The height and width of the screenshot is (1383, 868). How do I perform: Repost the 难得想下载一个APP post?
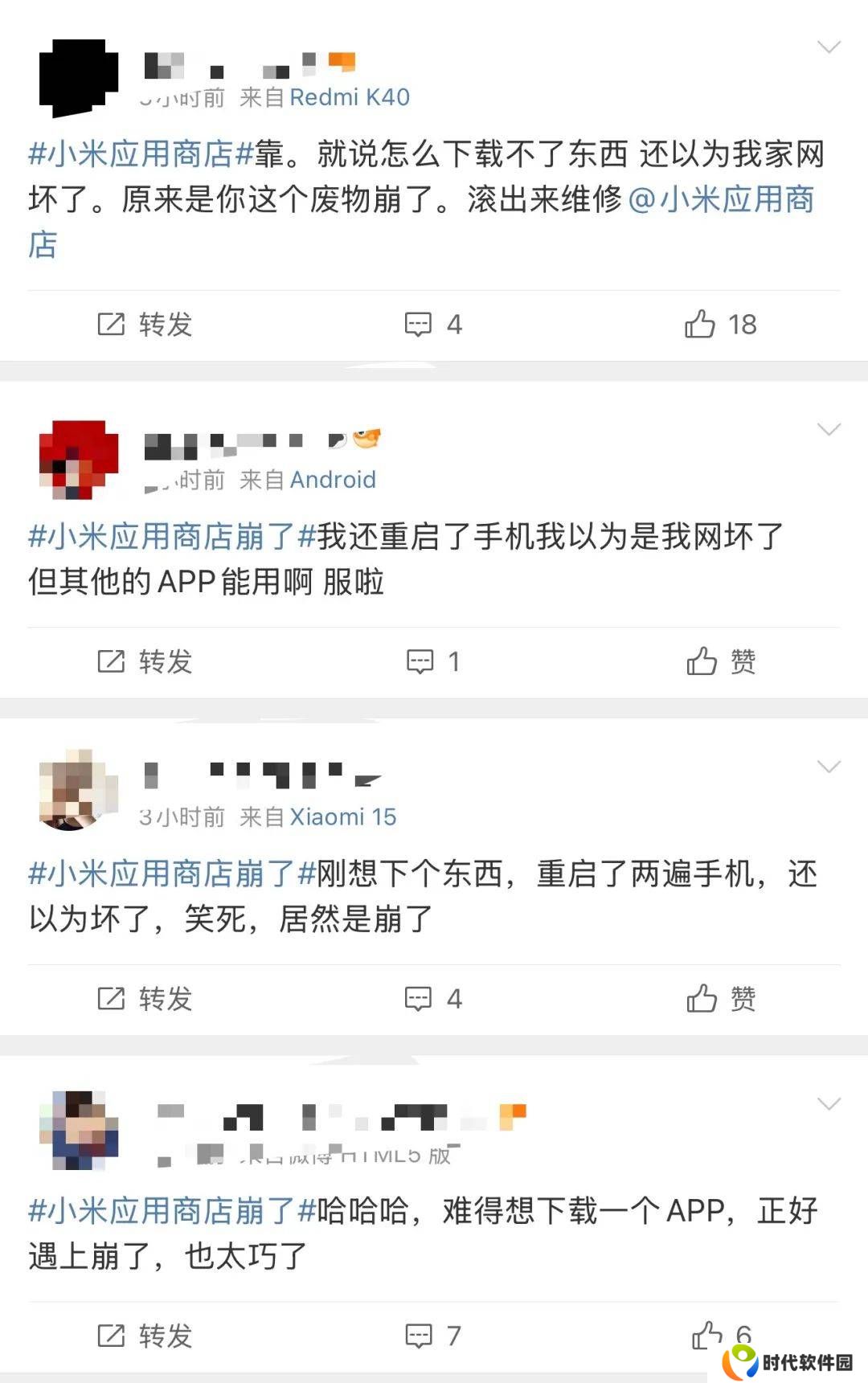[145, 1336]
